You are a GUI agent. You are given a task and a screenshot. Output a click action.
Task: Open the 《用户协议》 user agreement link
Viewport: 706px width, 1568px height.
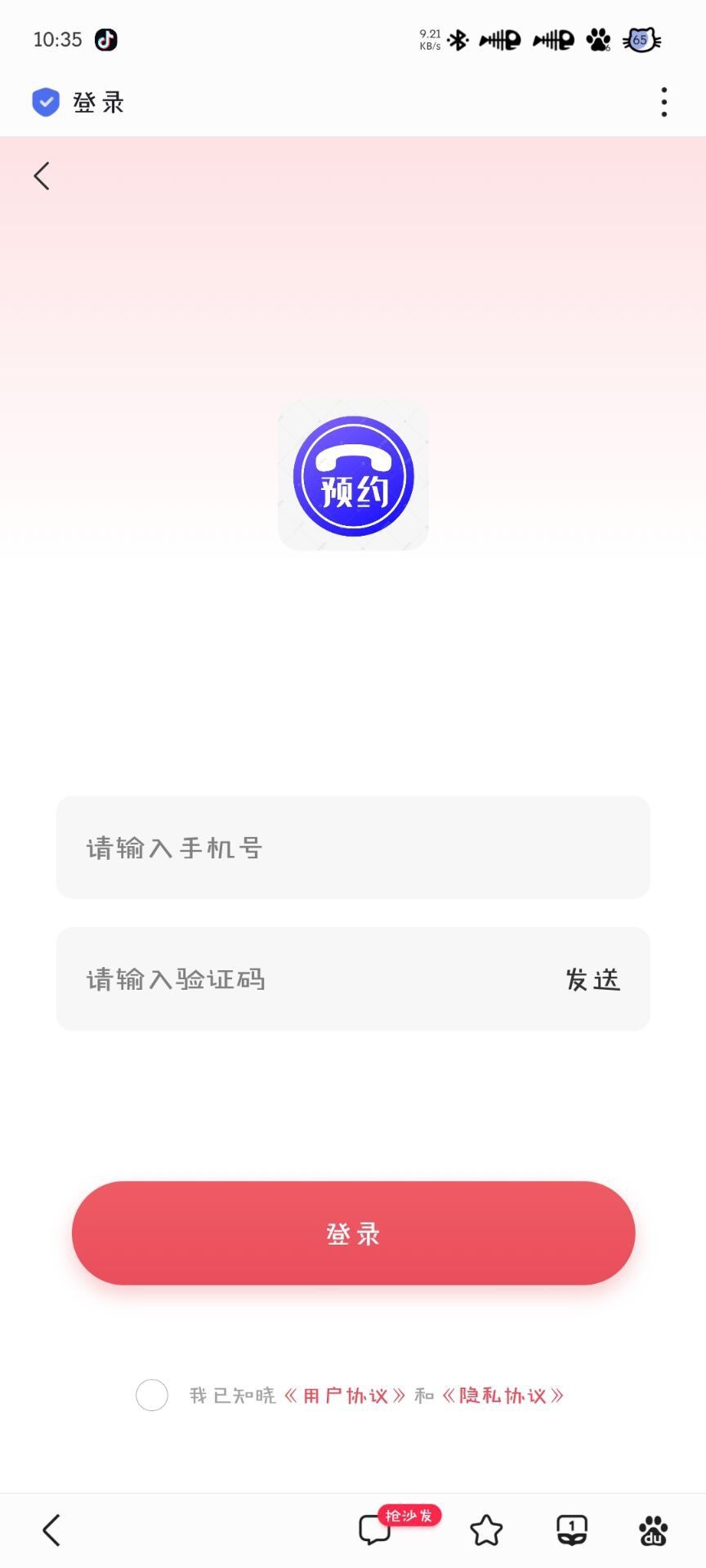(345, 1396)
